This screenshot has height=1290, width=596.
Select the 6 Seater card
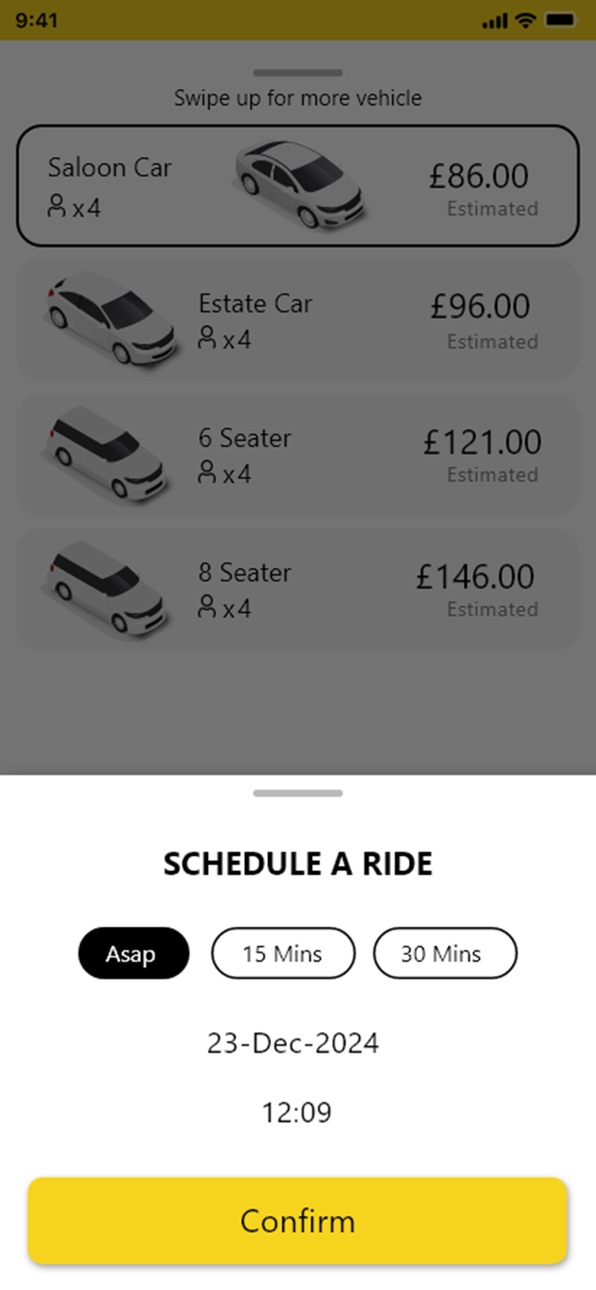pyautogui.click(x=298, y=454)
